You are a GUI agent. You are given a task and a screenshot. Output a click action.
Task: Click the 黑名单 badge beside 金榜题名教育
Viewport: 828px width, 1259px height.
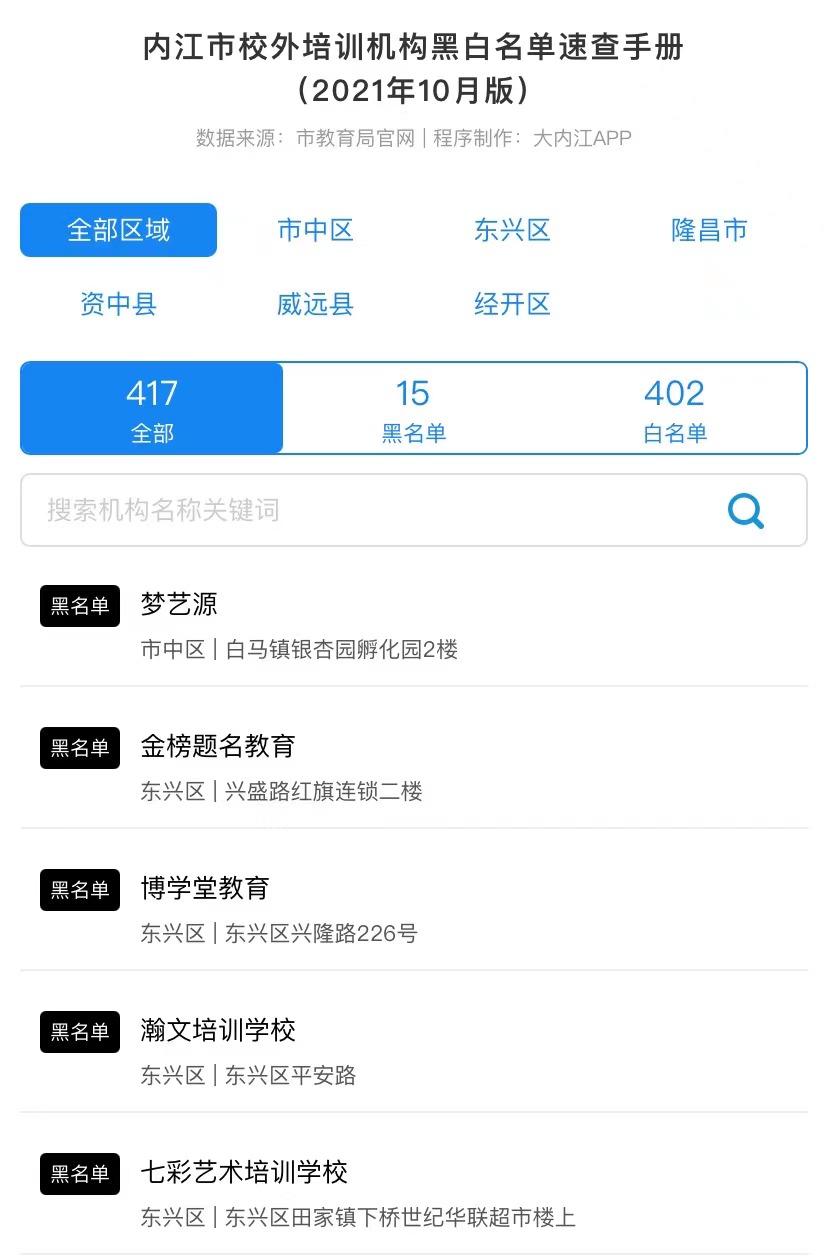[x=80, y=747]
